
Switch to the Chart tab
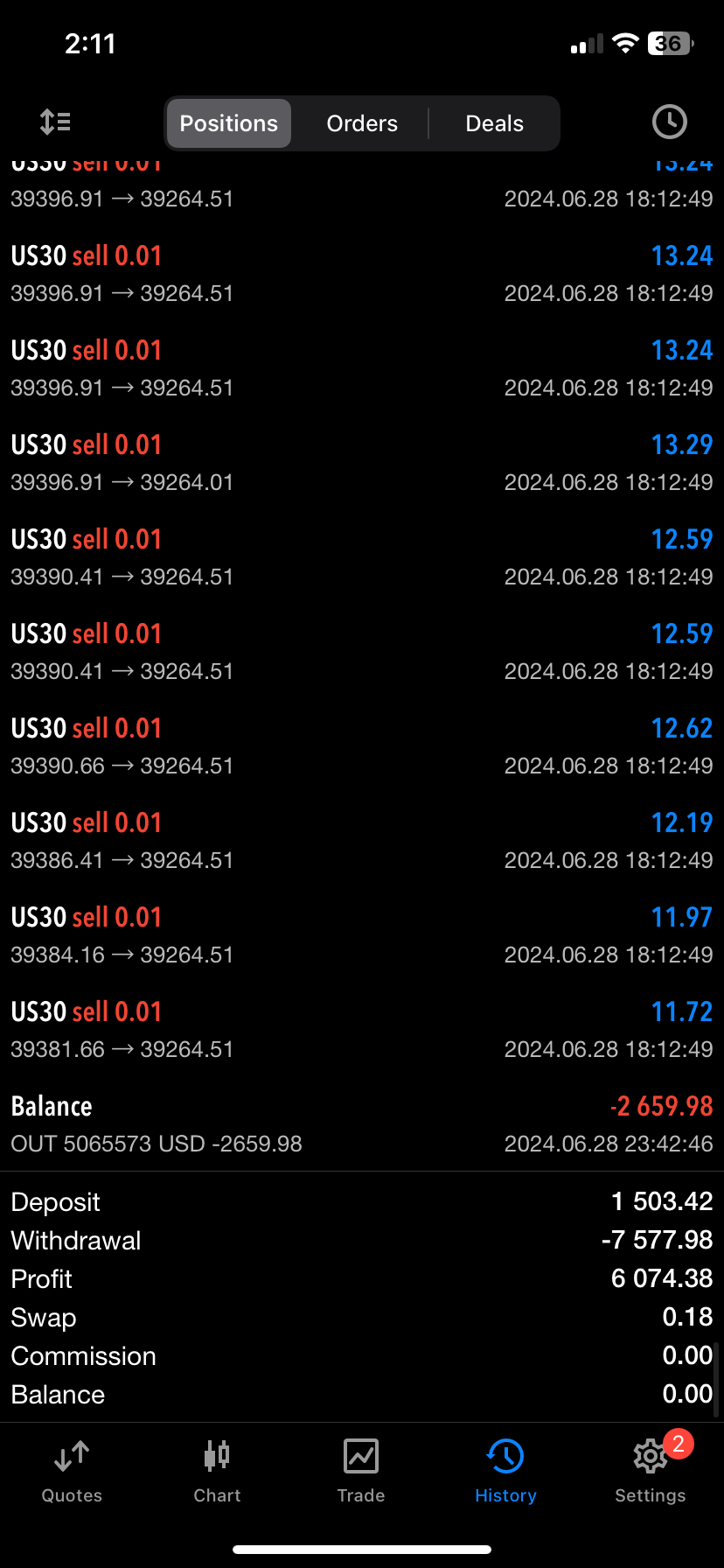coord(217,1472)
